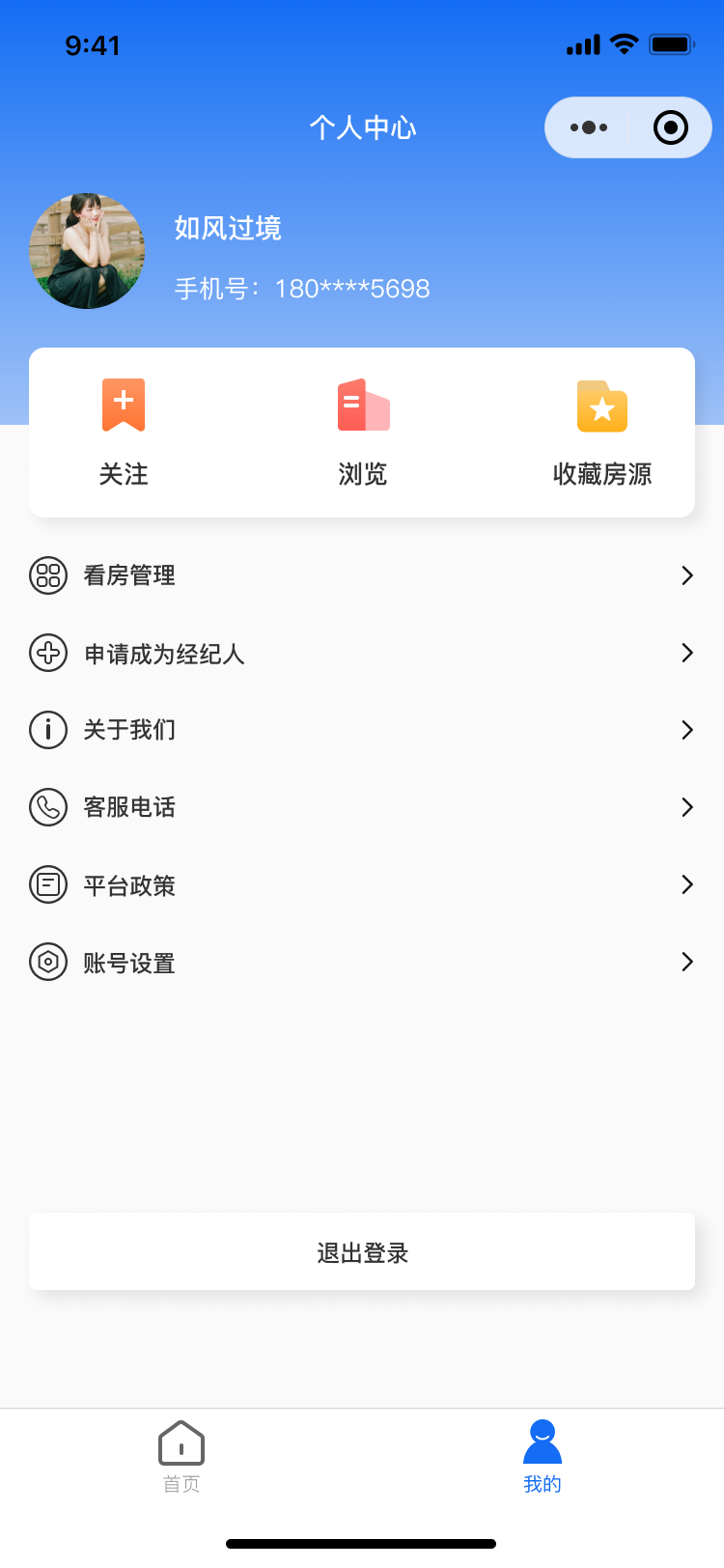Open 收藏房源 saved listings

[601, 432]
